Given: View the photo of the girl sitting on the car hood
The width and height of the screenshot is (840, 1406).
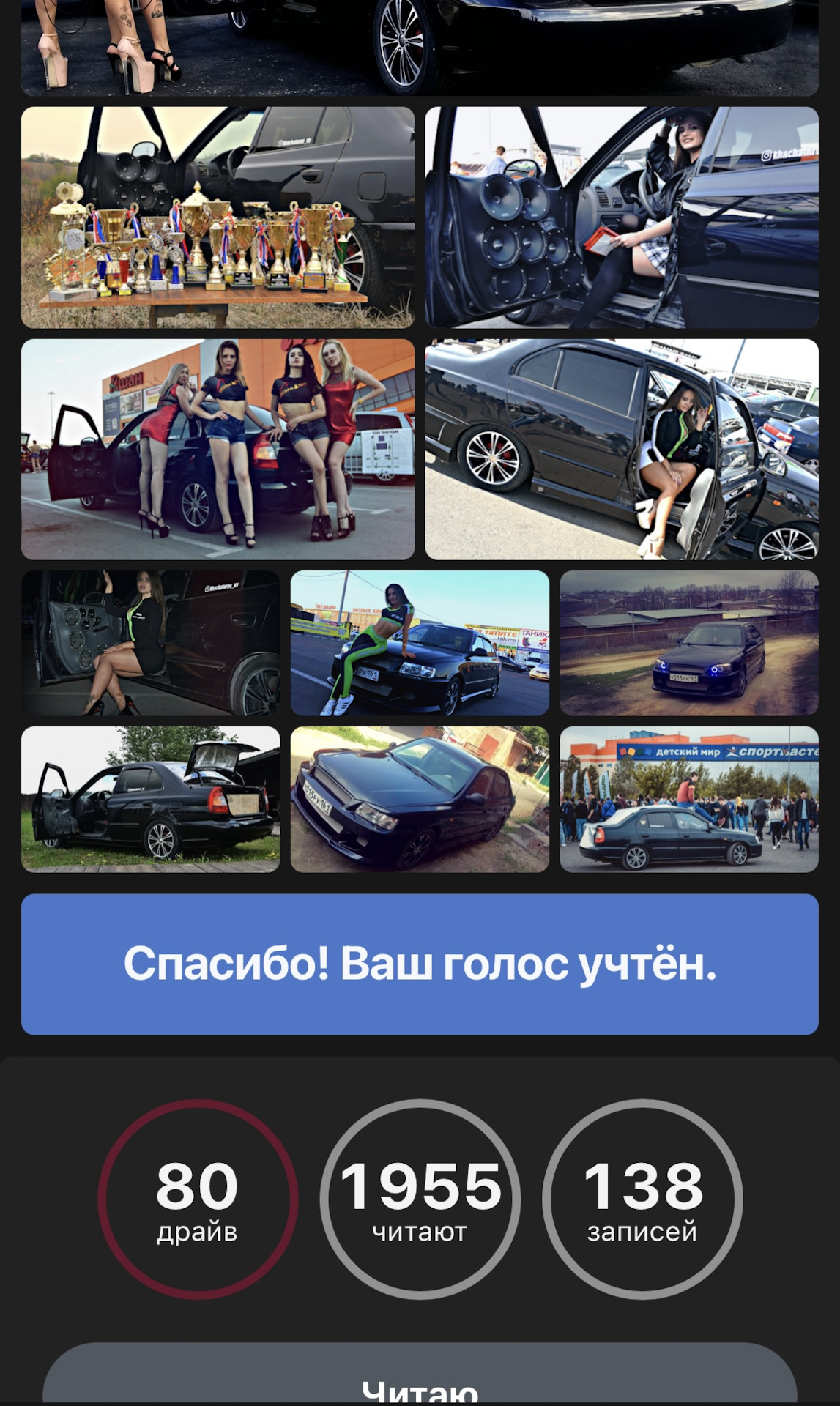Looking at the screenshot, I should 420,643.
